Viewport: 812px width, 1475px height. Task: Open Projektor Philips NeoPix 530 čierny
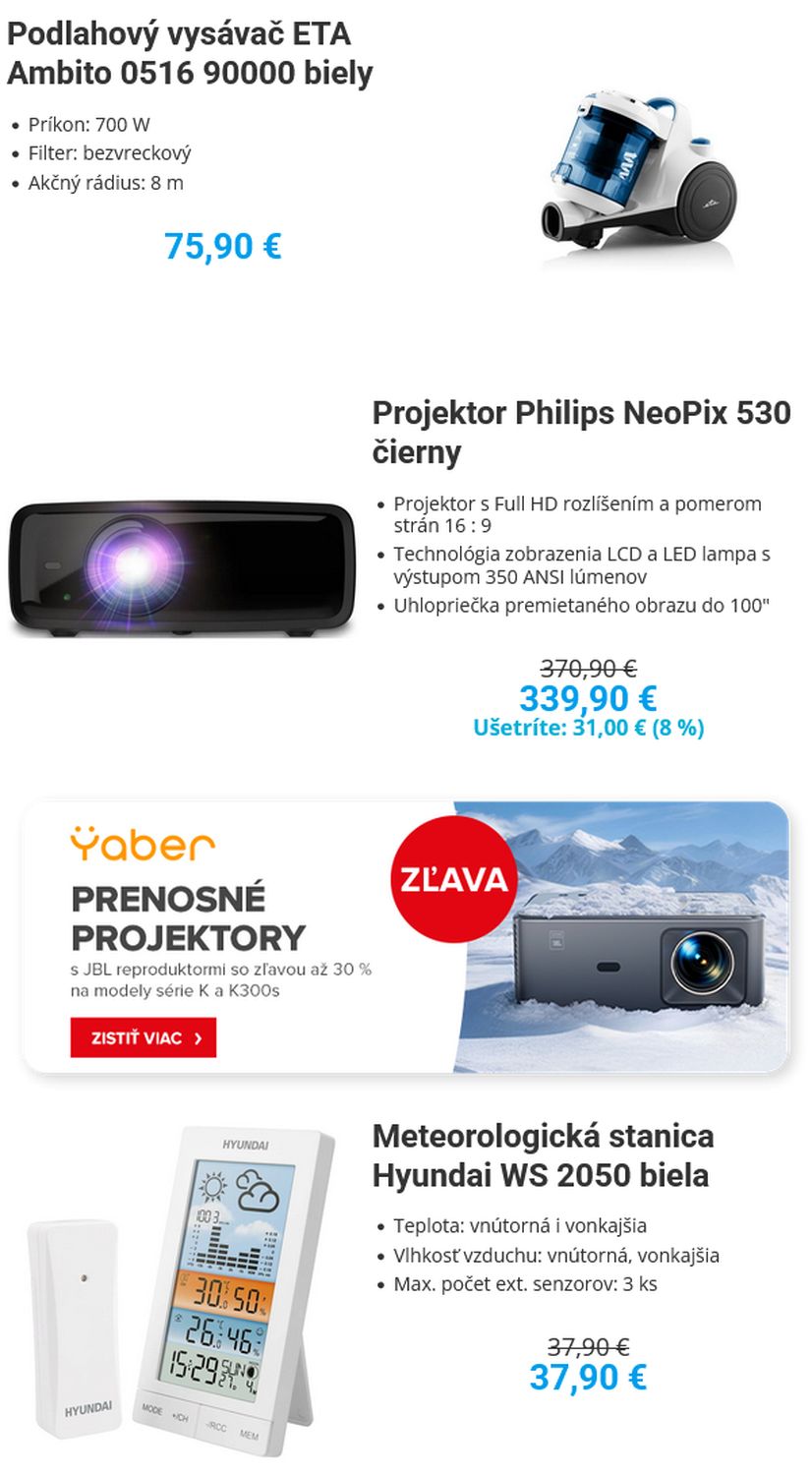[x=581, y=432]
